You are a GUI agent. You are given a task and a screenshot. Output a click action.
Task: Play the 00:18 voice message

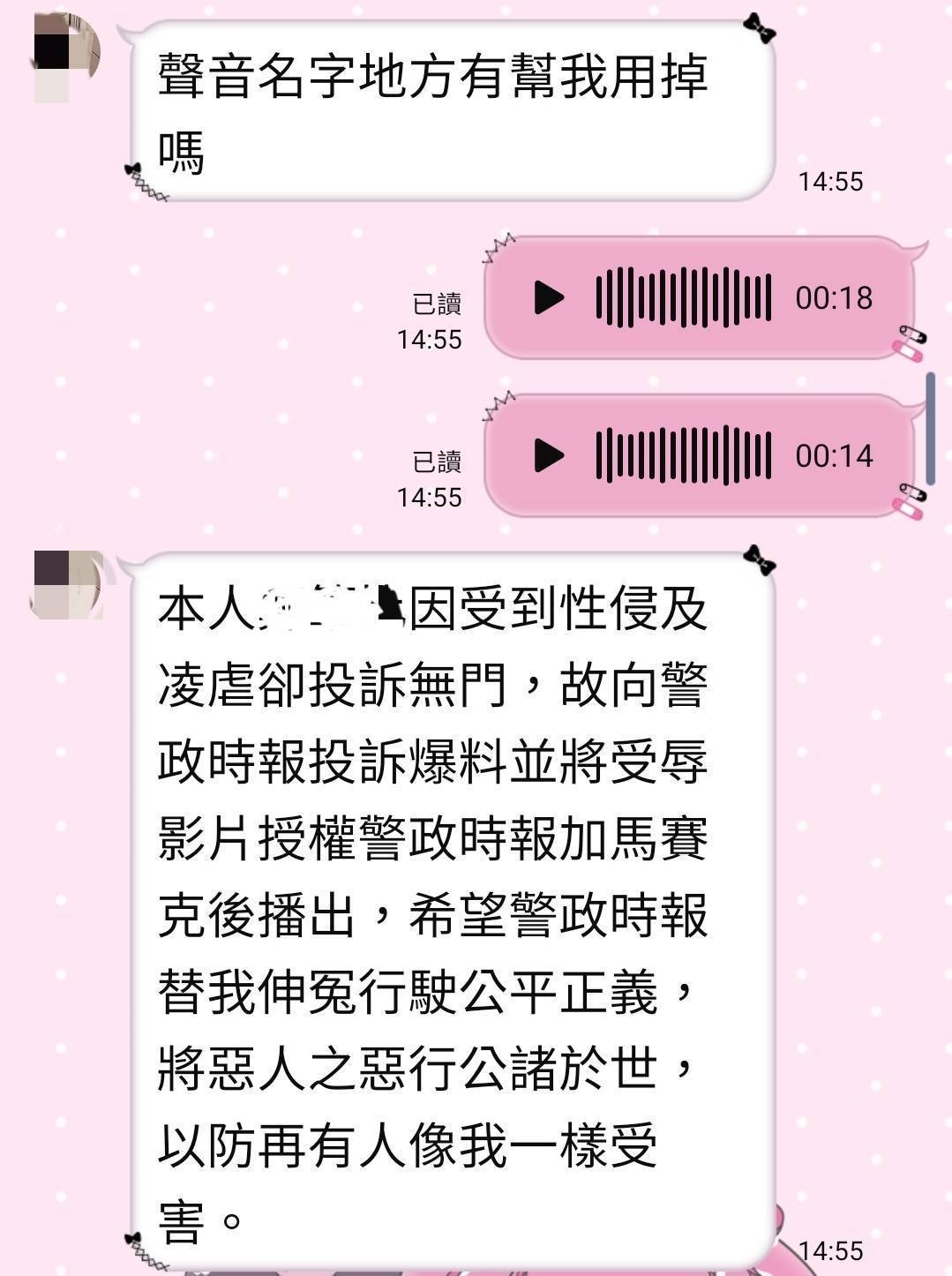(549, 298)
